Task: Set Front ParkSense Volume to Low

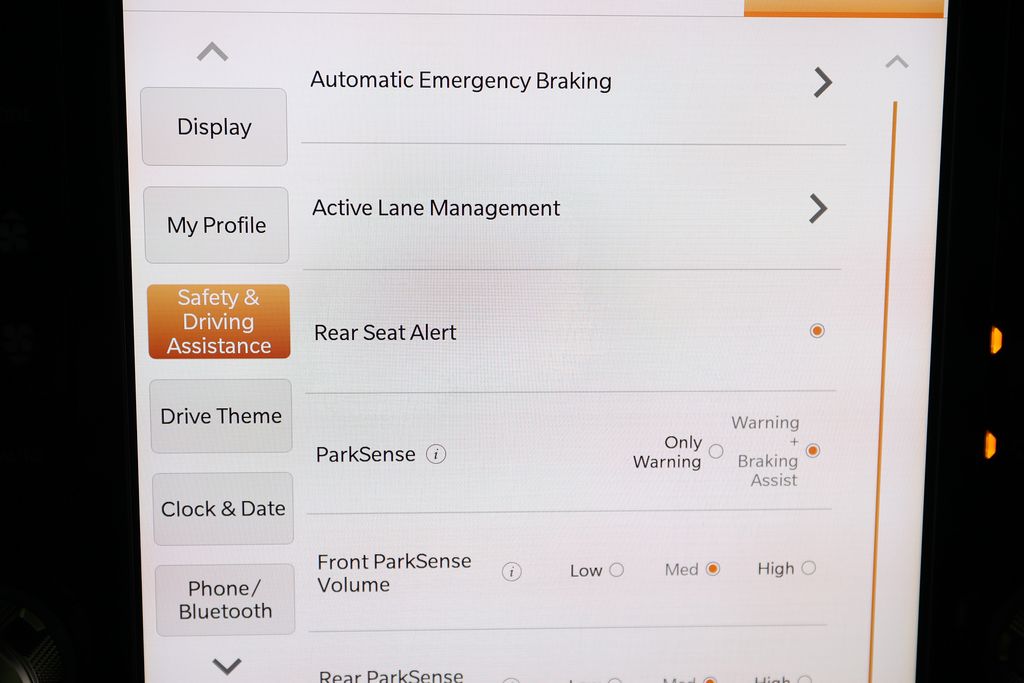Action: pyautogui.click(x=616, y=569)
